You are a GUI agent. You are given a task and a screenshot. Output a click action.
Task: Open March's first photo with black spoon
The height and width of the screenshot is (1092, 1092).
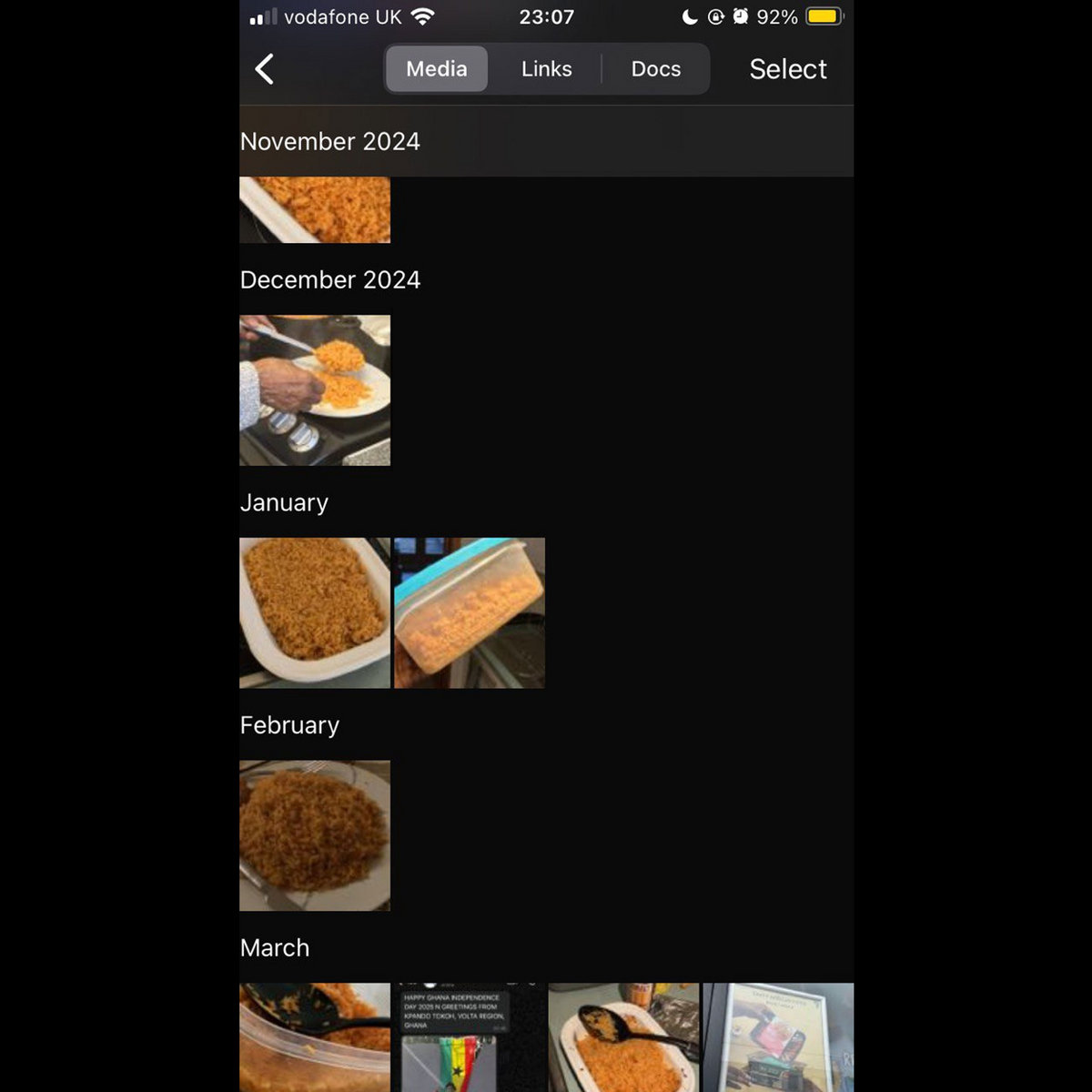click(x=315, y=1037)
